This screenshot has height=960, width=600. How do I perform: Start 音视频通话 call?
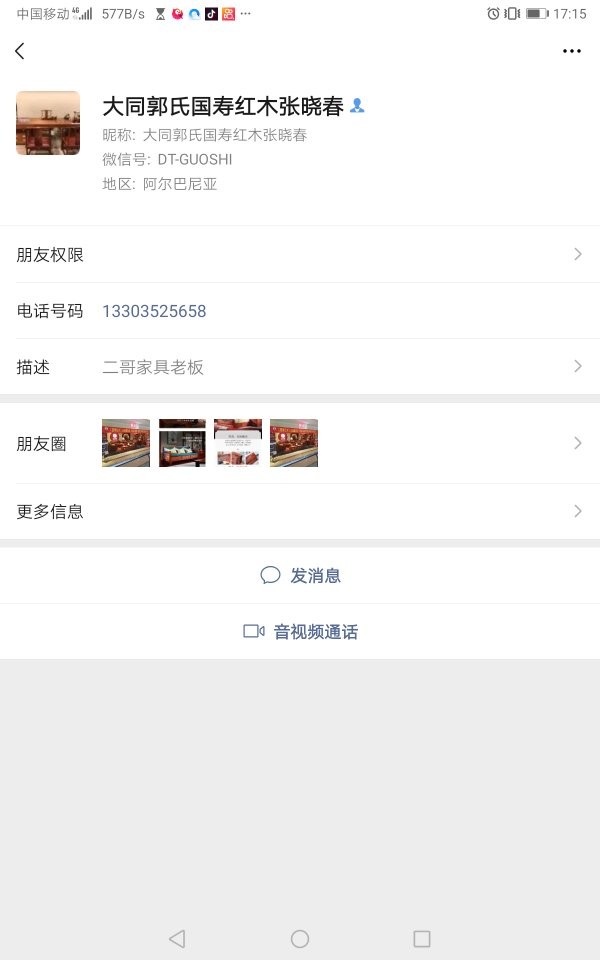click(300, 632)
